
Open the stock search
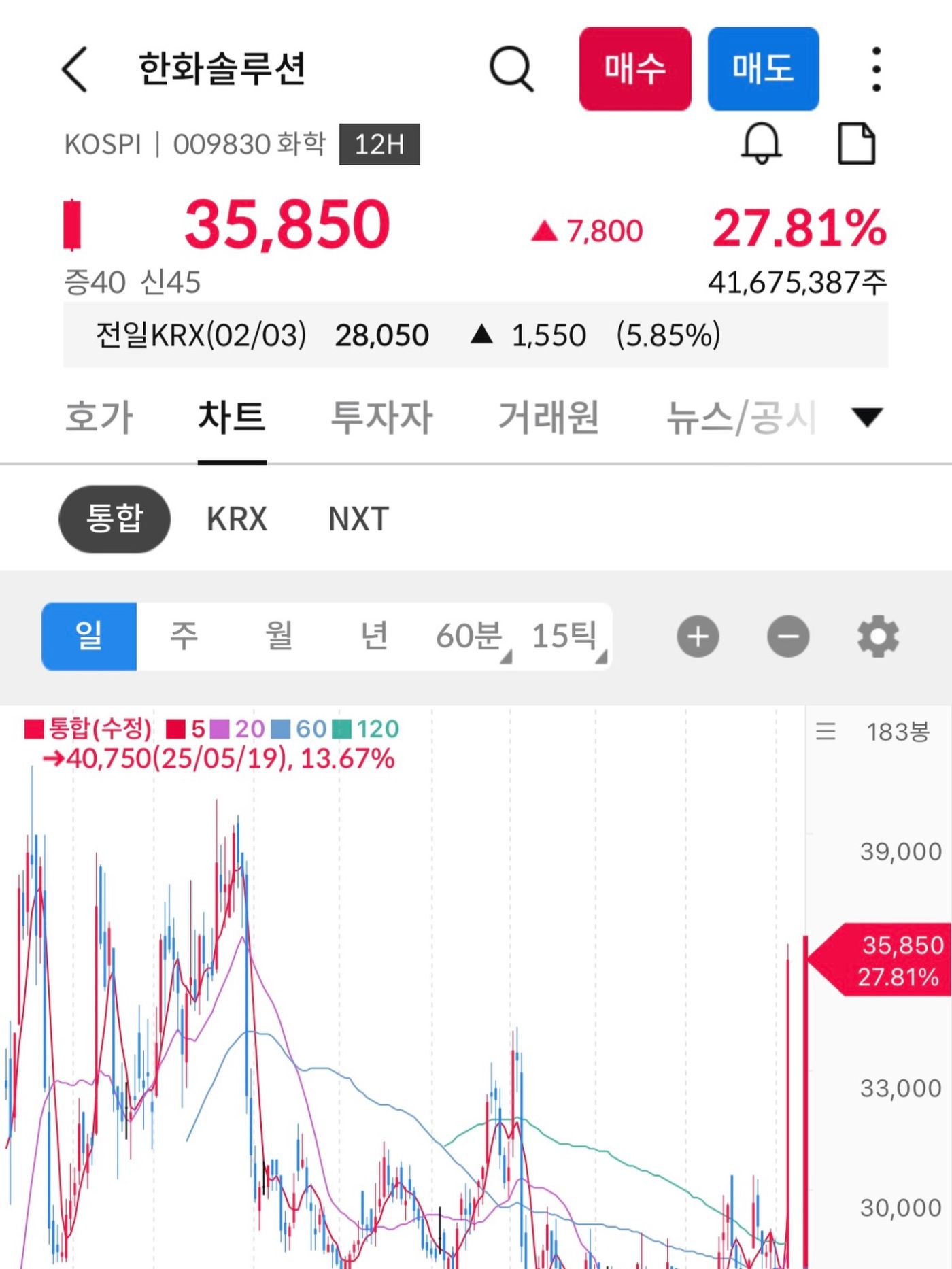[511, 69]
